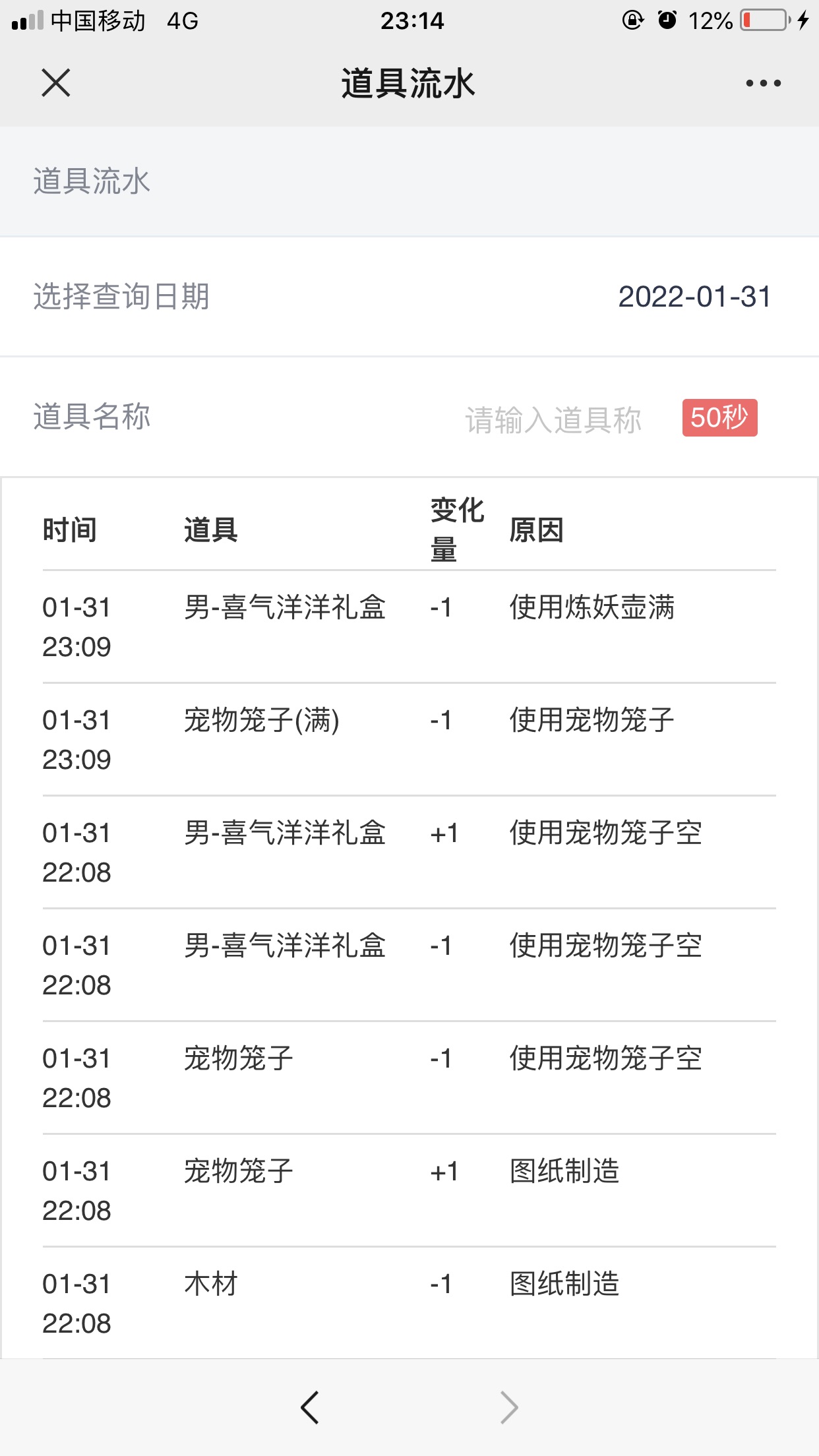This screenshot has width=819, height=1456.
Task: Open the three-dot overflow menu
Action: coord(763,83)
